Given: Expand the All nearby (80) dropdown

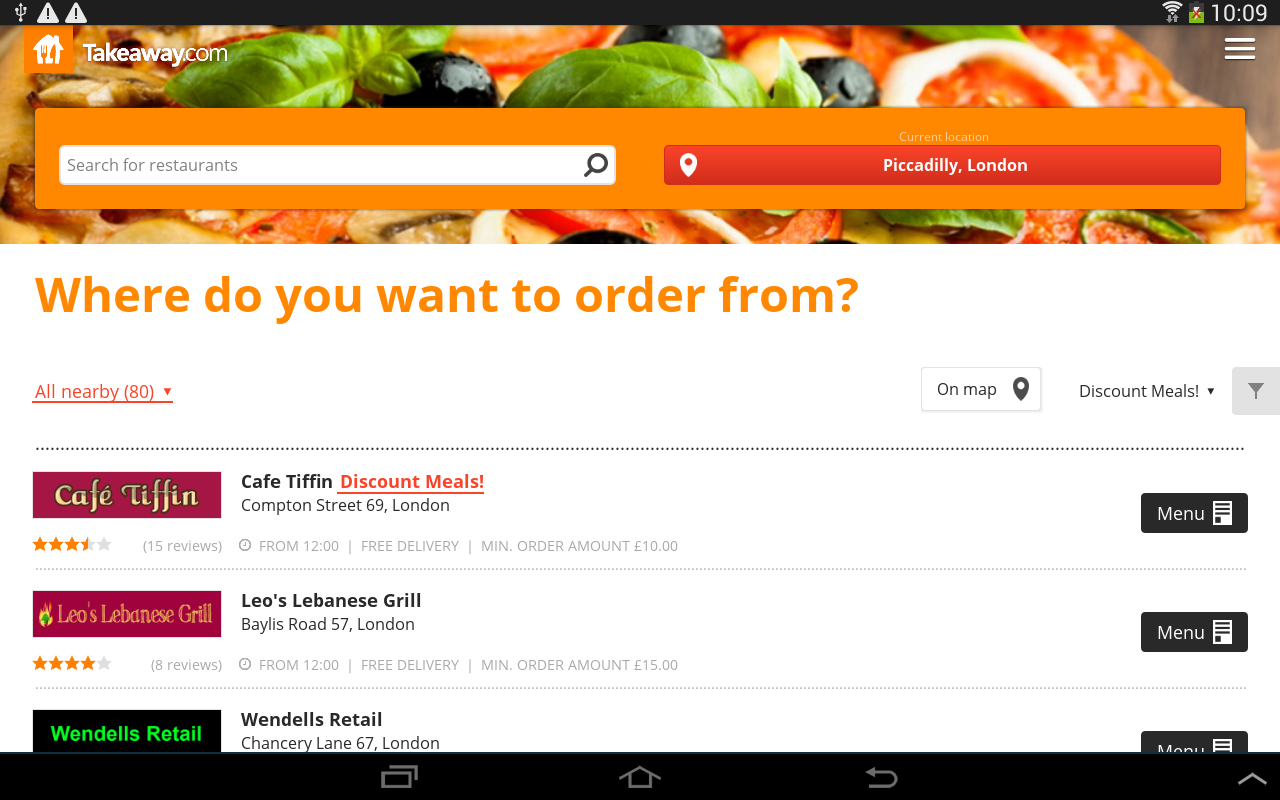Looking at the screenshot, I should tap(103, 392).
